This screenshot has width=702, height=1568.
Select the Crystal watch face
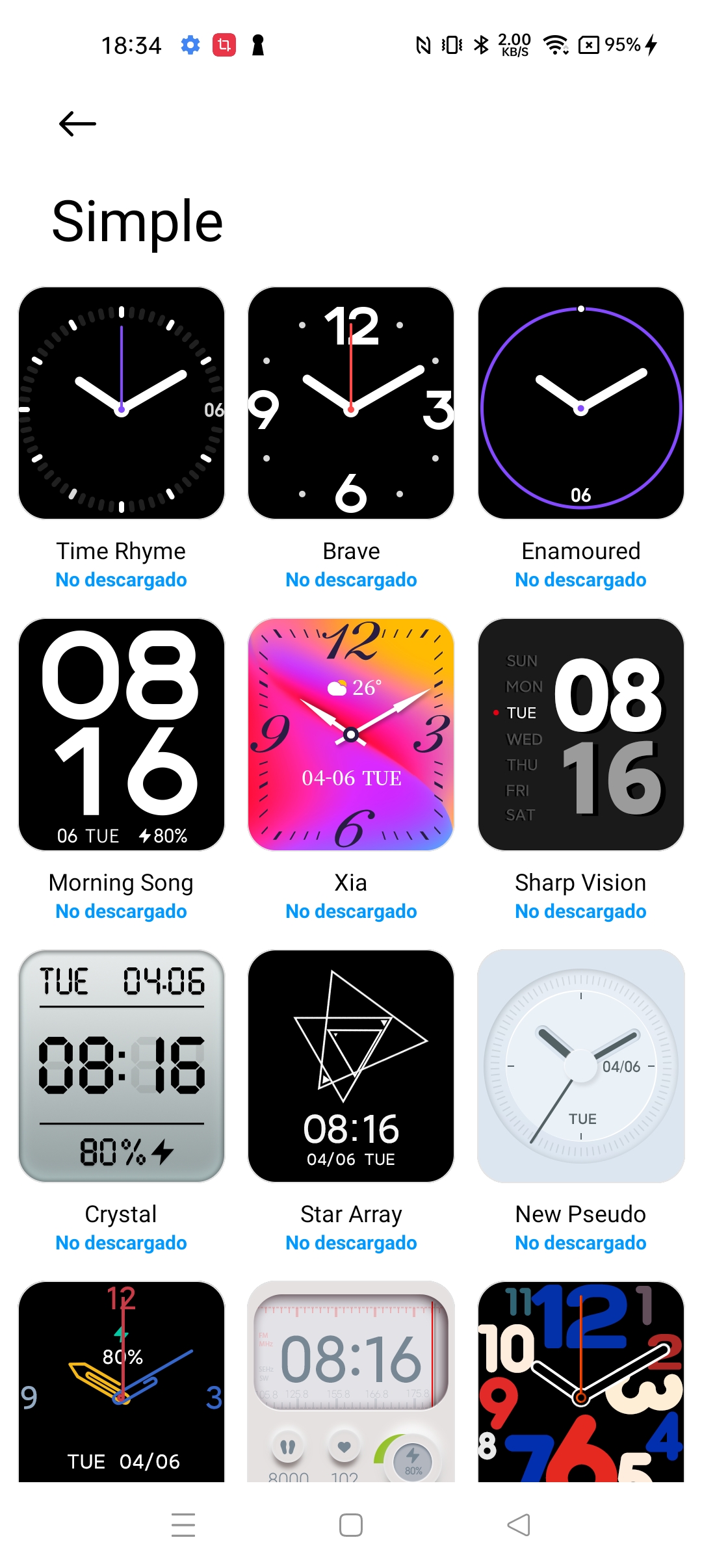pos(122,1066)
